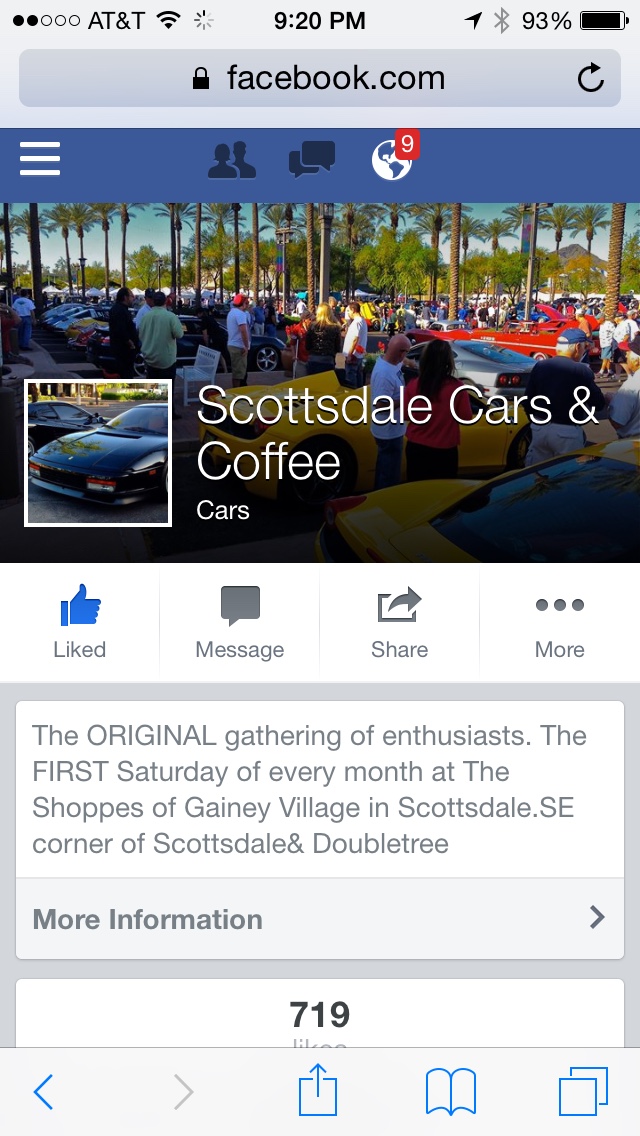This screenshot has width=640, height=1136.
Task: Message the Scottsdale Cars & Coffee page
Action: (240, 622)
